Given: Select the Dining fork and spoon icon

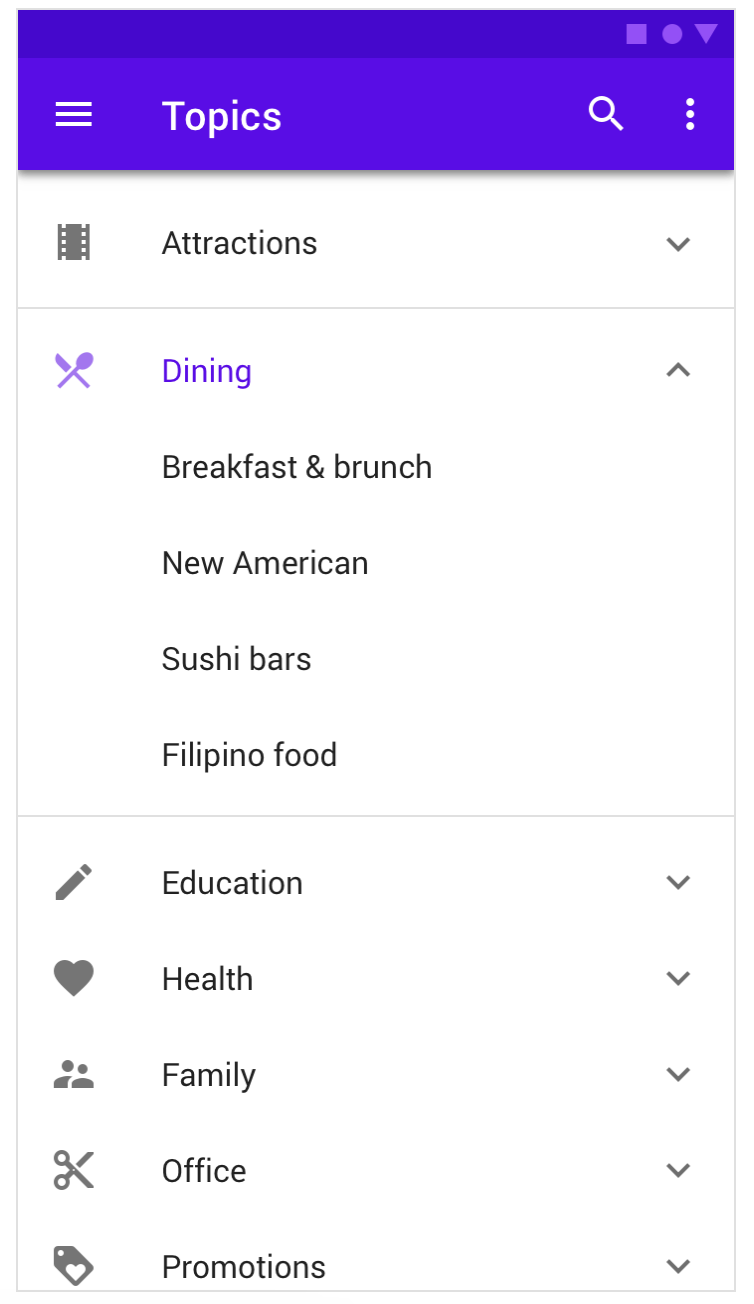Looking at the screenshot, I should pos(73,370).
